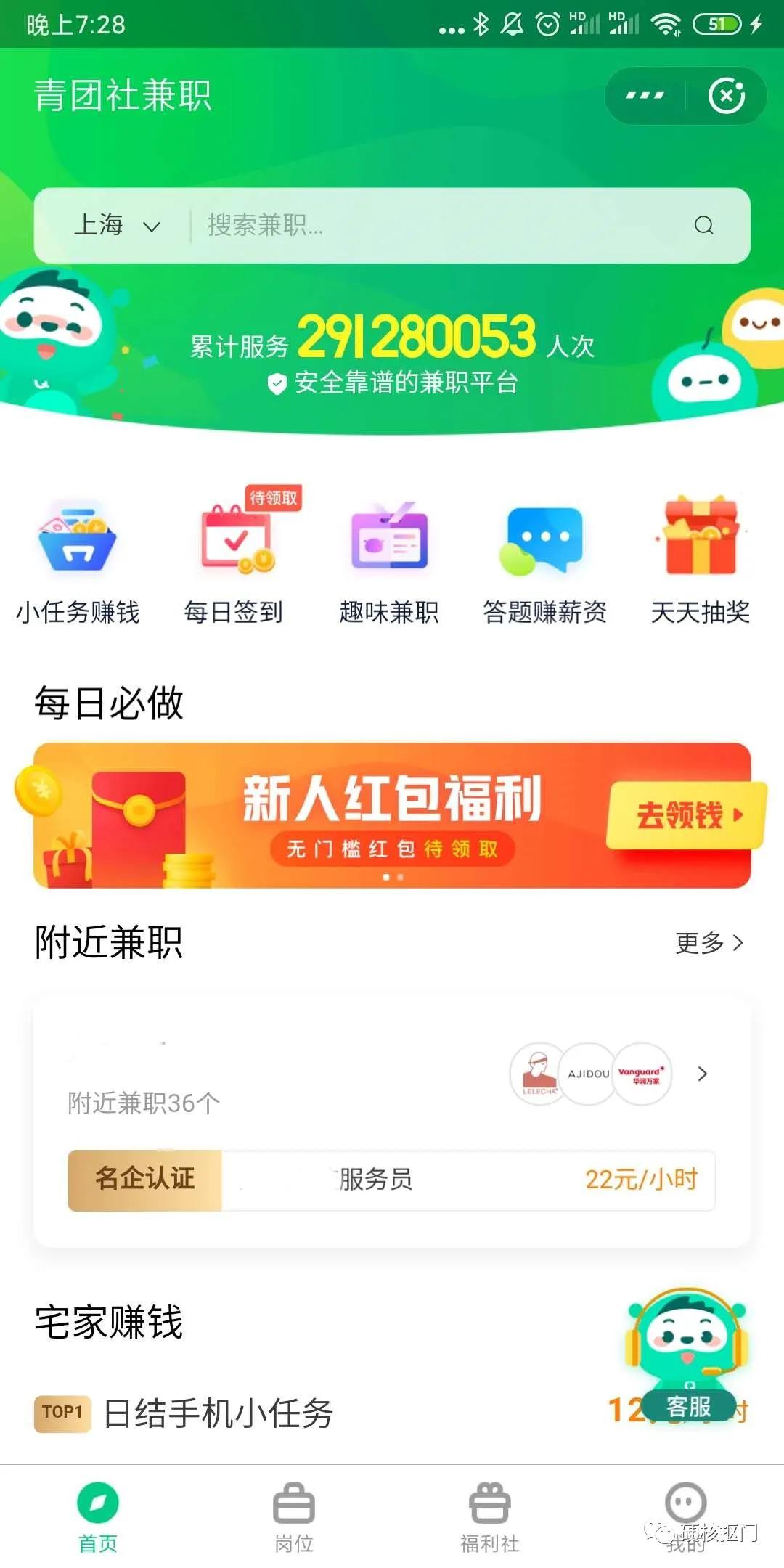Image resolution: width=784 pixels, height=1568 pixels.
Task: Tap the search magnifier icon
Action: 702,226
